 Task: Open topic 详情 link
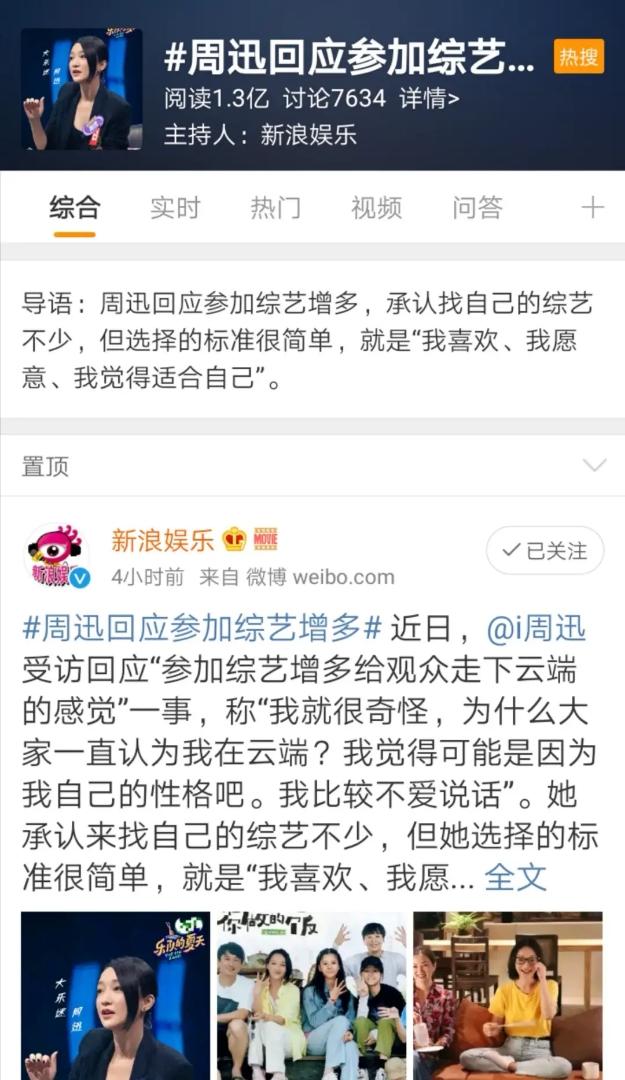click(430, 98)
